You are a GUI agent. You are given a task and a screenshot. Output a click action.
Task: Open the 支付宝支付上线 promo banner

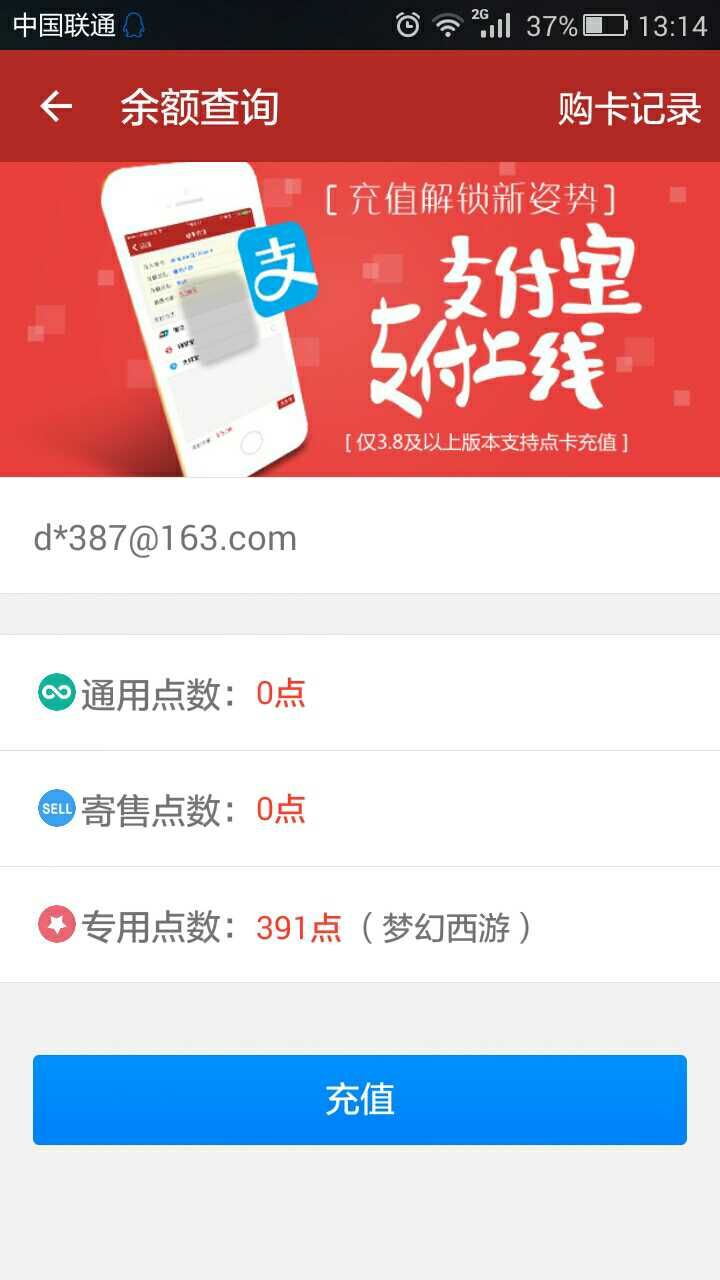[x=360, y=318]
